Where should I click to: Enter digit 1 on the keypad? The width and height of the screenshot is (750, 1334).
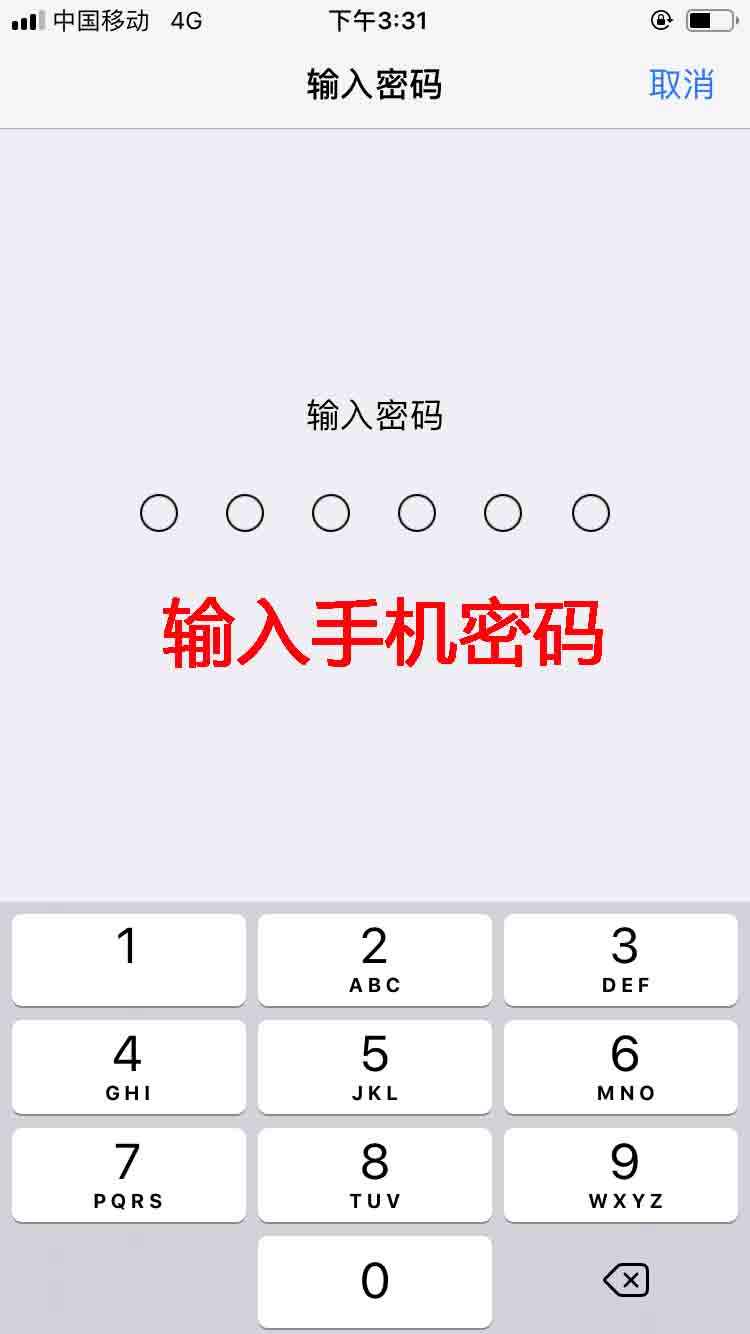tap(128, 960)
